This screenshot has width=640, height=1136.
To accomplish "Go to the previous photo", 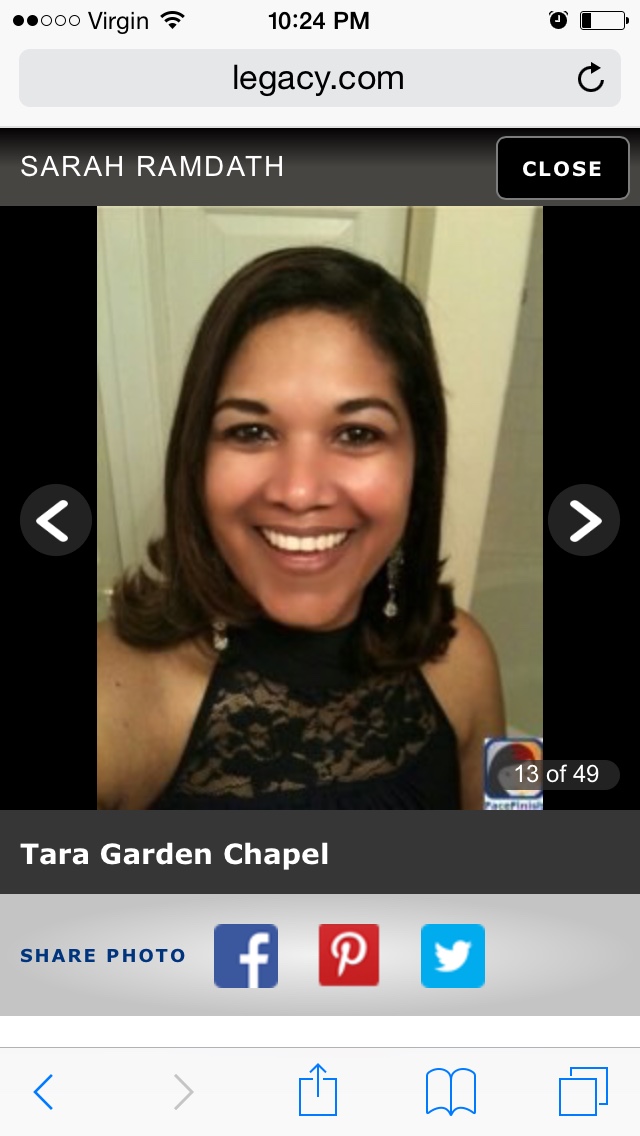I will click(x=56, y=520).
